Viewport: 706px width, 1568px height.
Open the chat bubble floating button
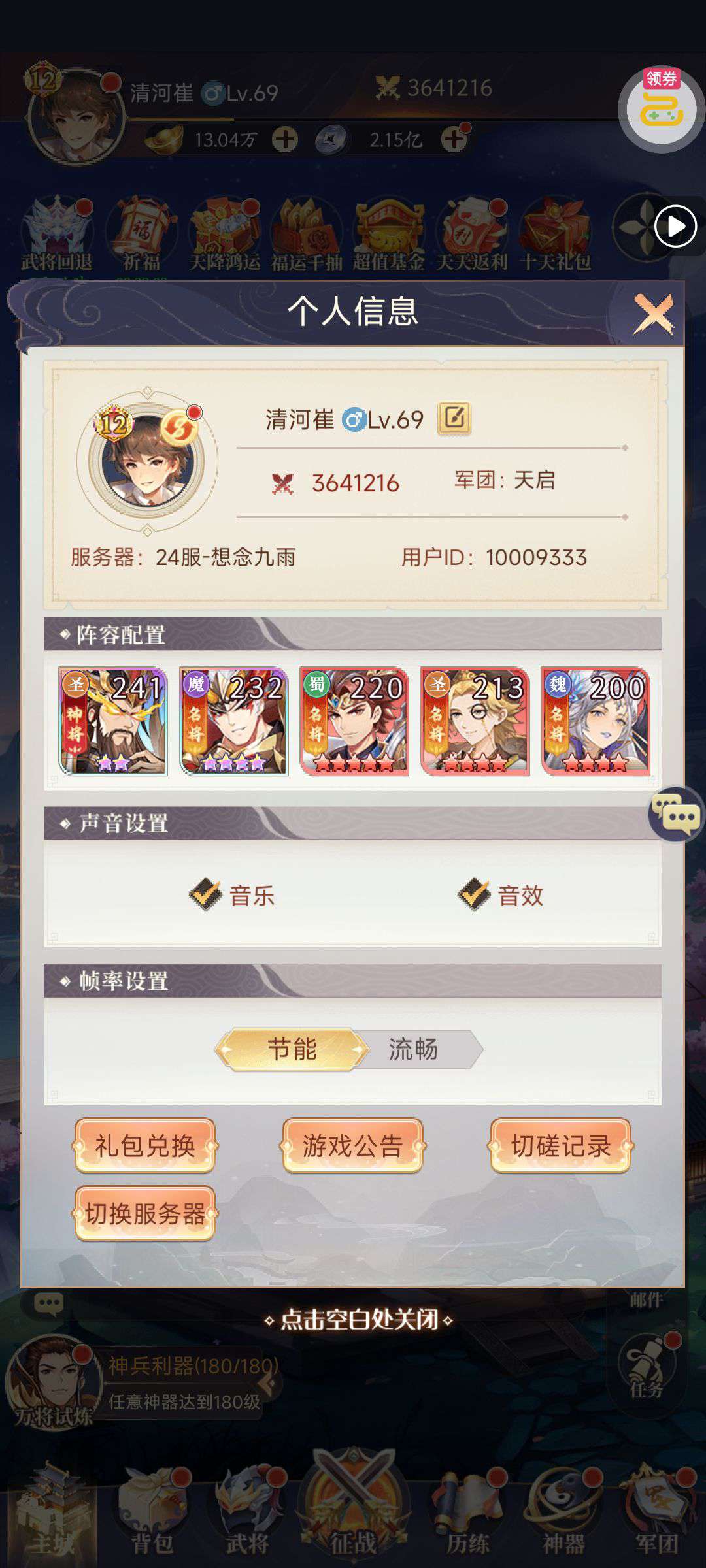pos(676,815)
